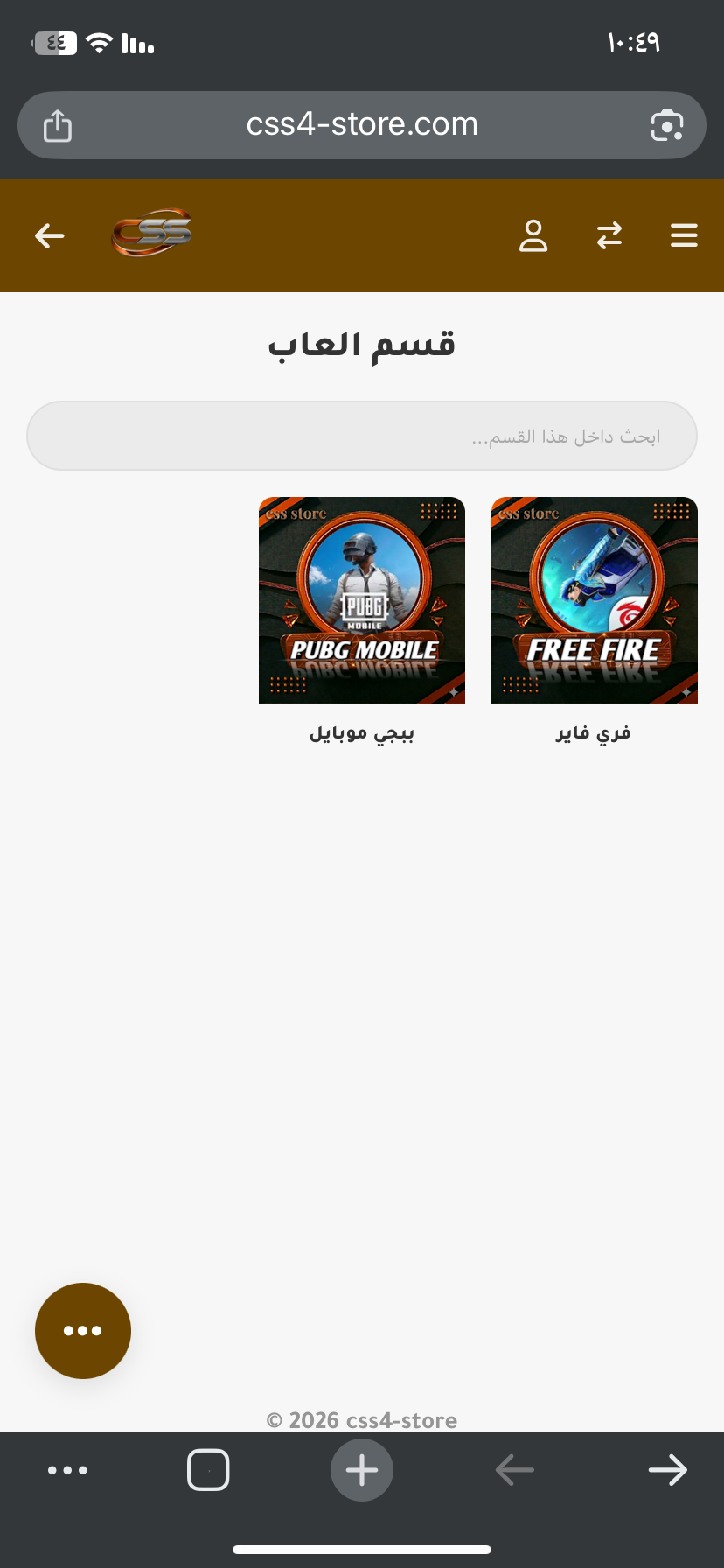Share the page from address bar
This screenshot has width=724, height=1568.
click(x=58, y=125)
